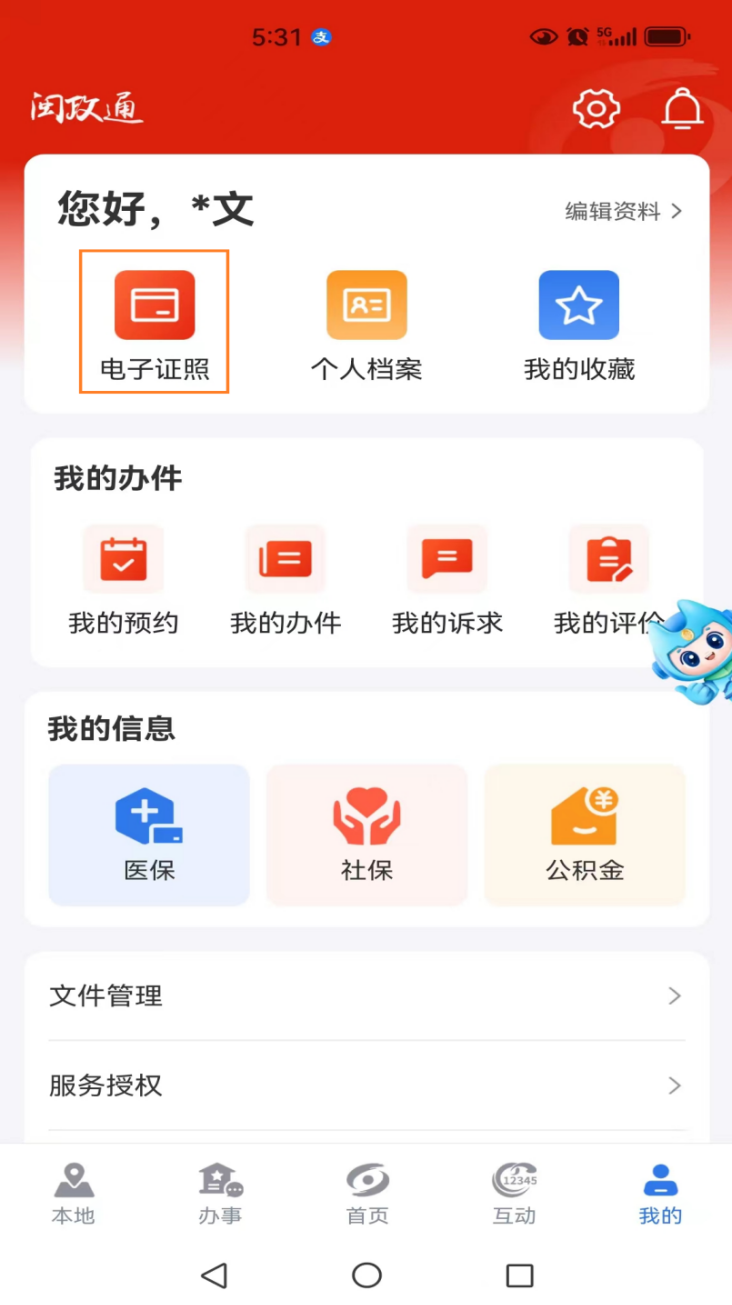Tap 编辑资料 to edit profile

(623, 211)
